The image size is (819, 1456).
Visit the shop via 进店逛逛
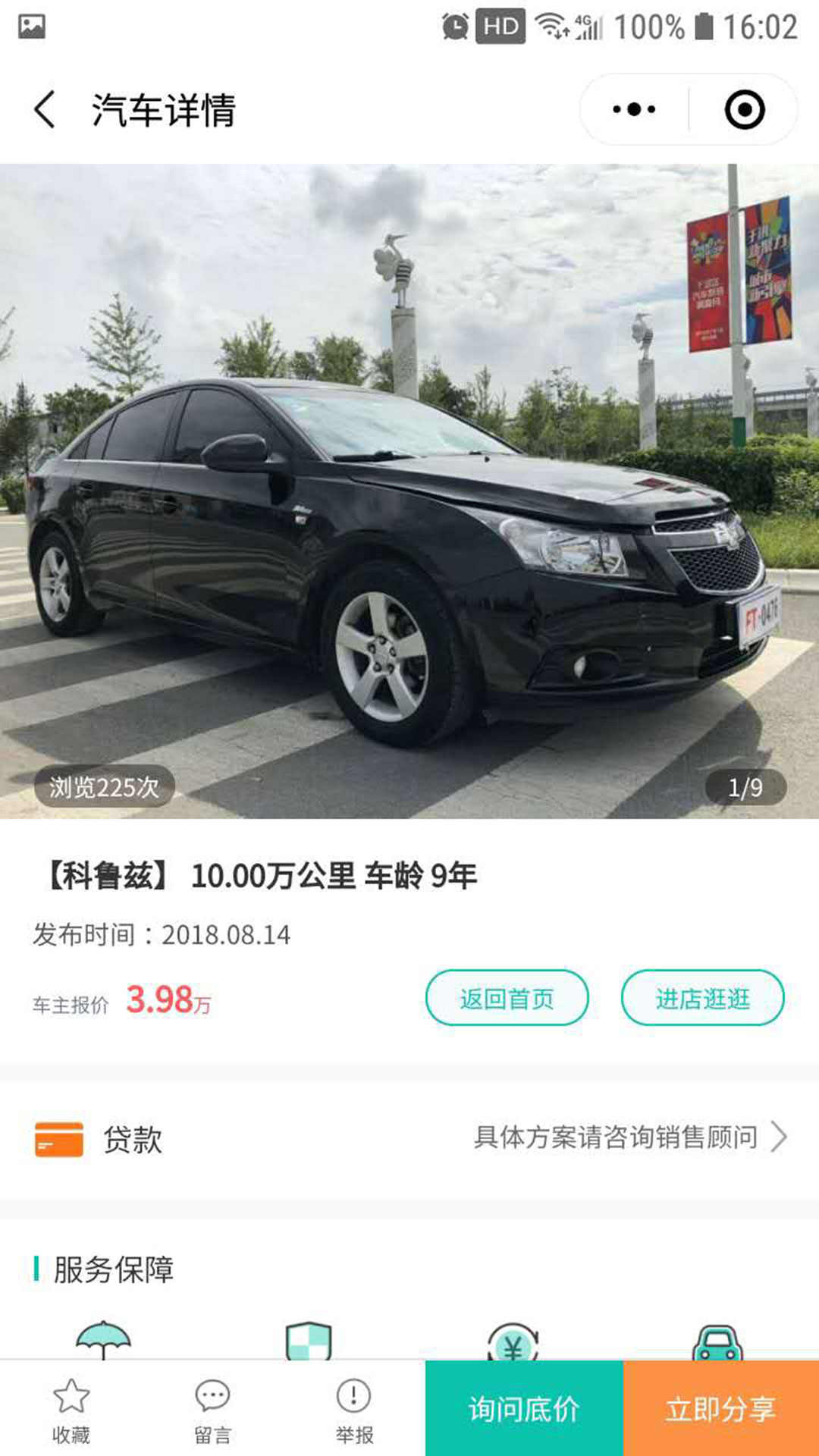tap(702, 998)
